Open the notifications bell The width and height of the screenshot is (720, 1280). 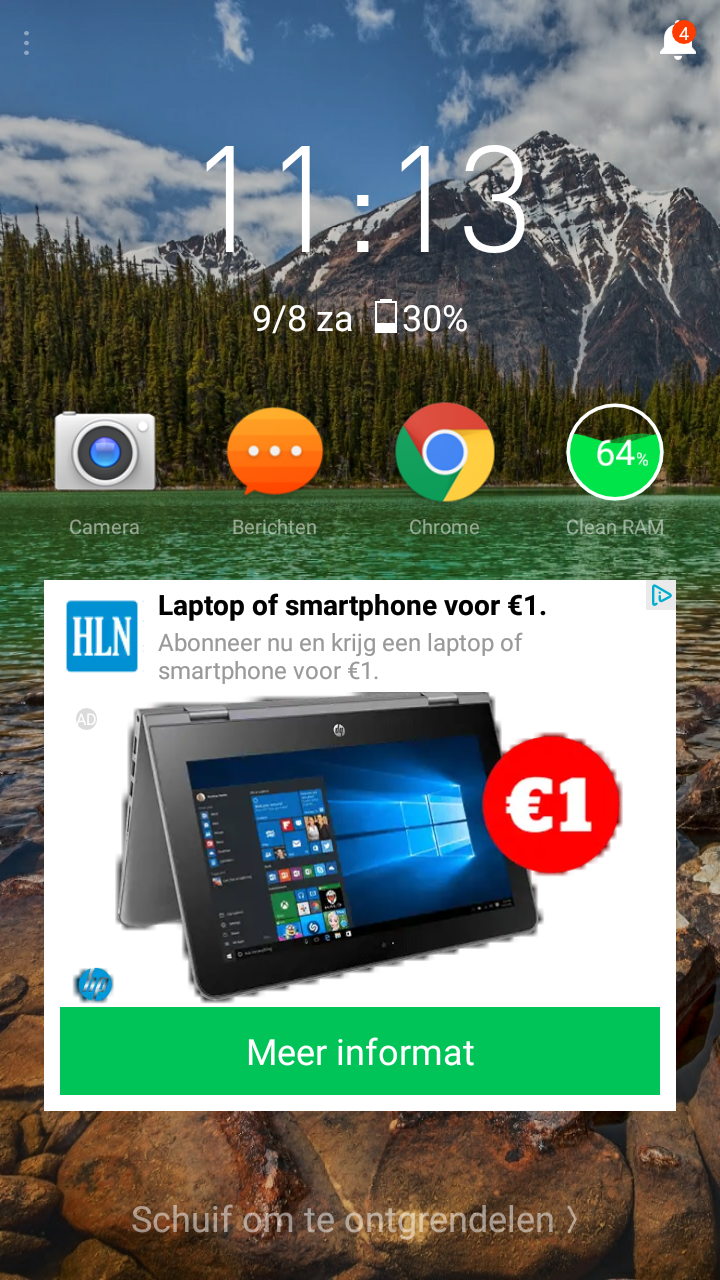677,42
